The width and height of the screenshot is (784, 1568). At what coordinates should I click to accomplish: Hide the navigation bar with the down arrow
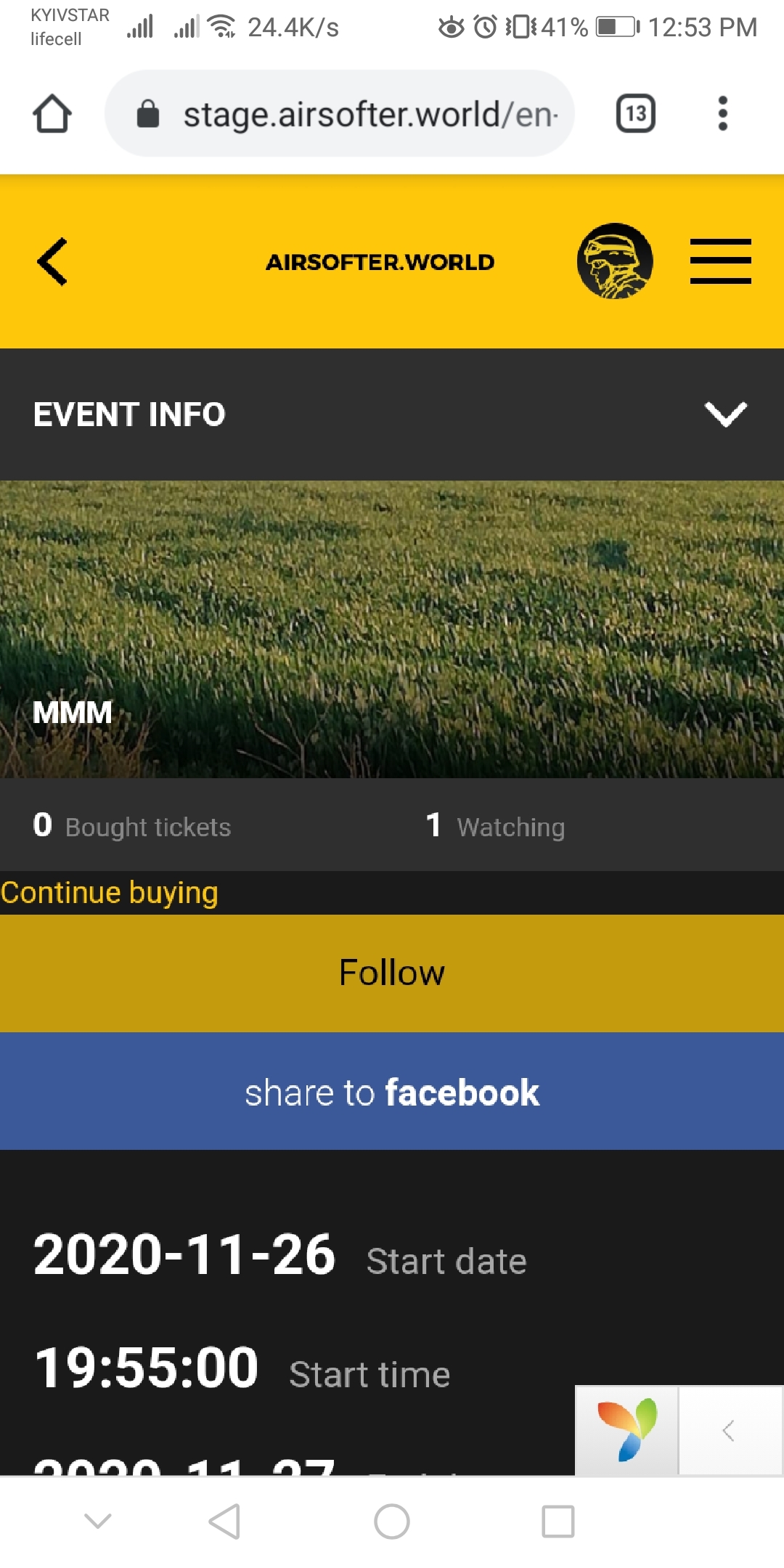98,1521
